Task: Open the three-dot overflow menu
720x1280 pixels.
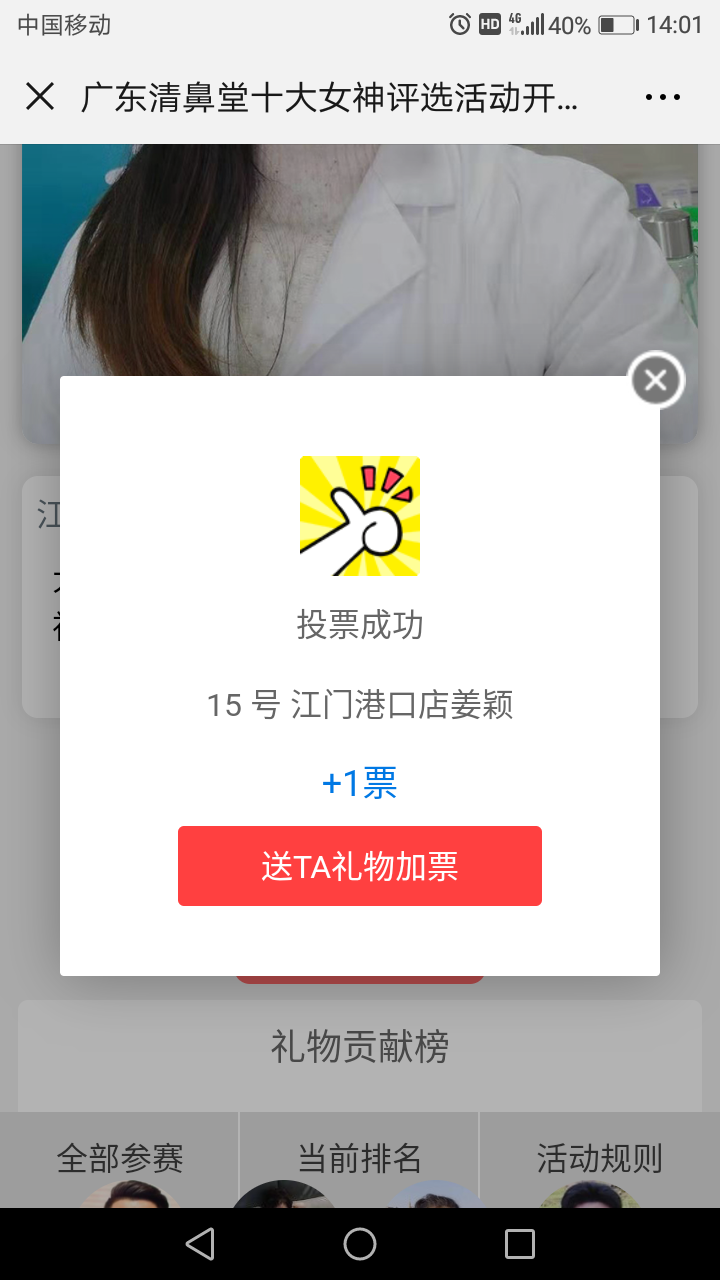Action: click(662, 97)
